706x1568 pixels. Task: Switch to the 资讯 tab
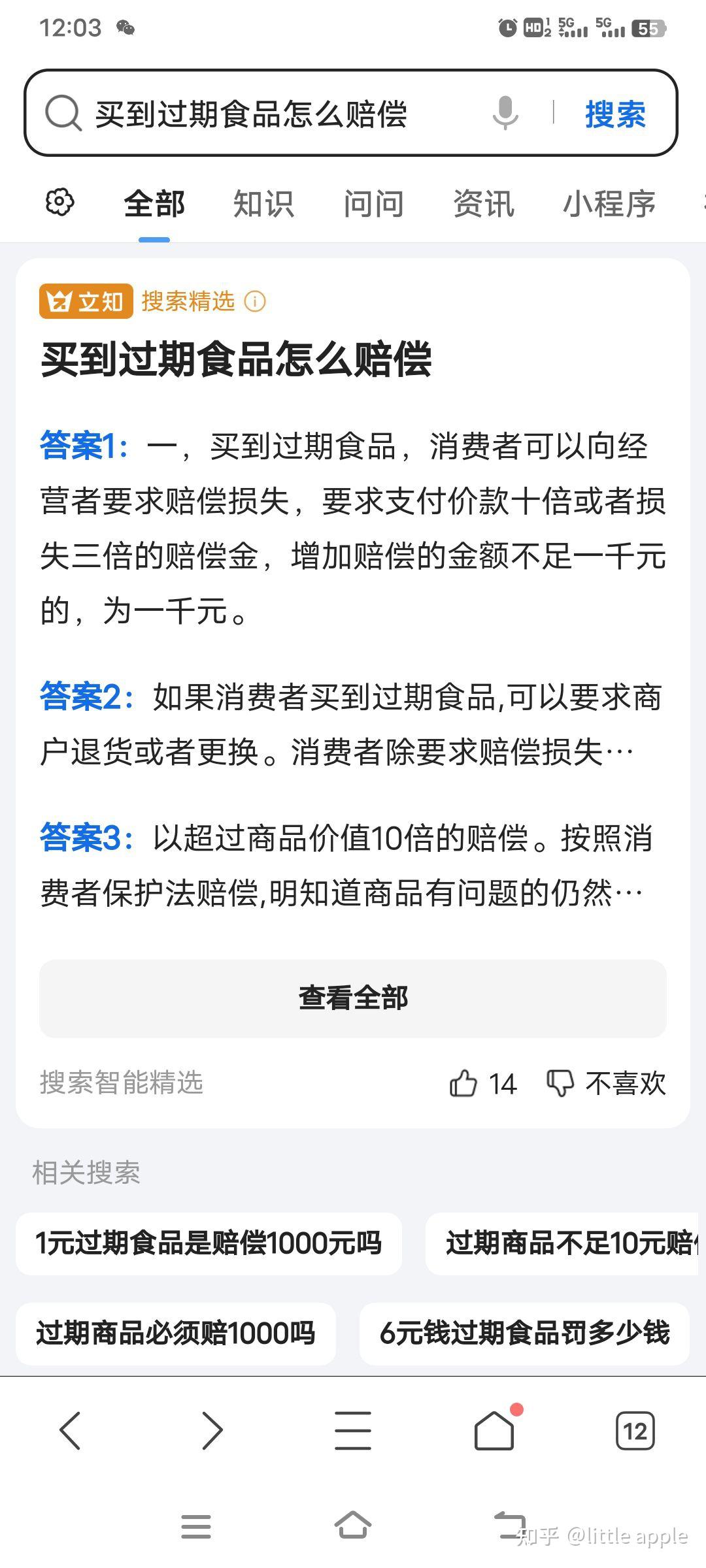coord(483,204)
